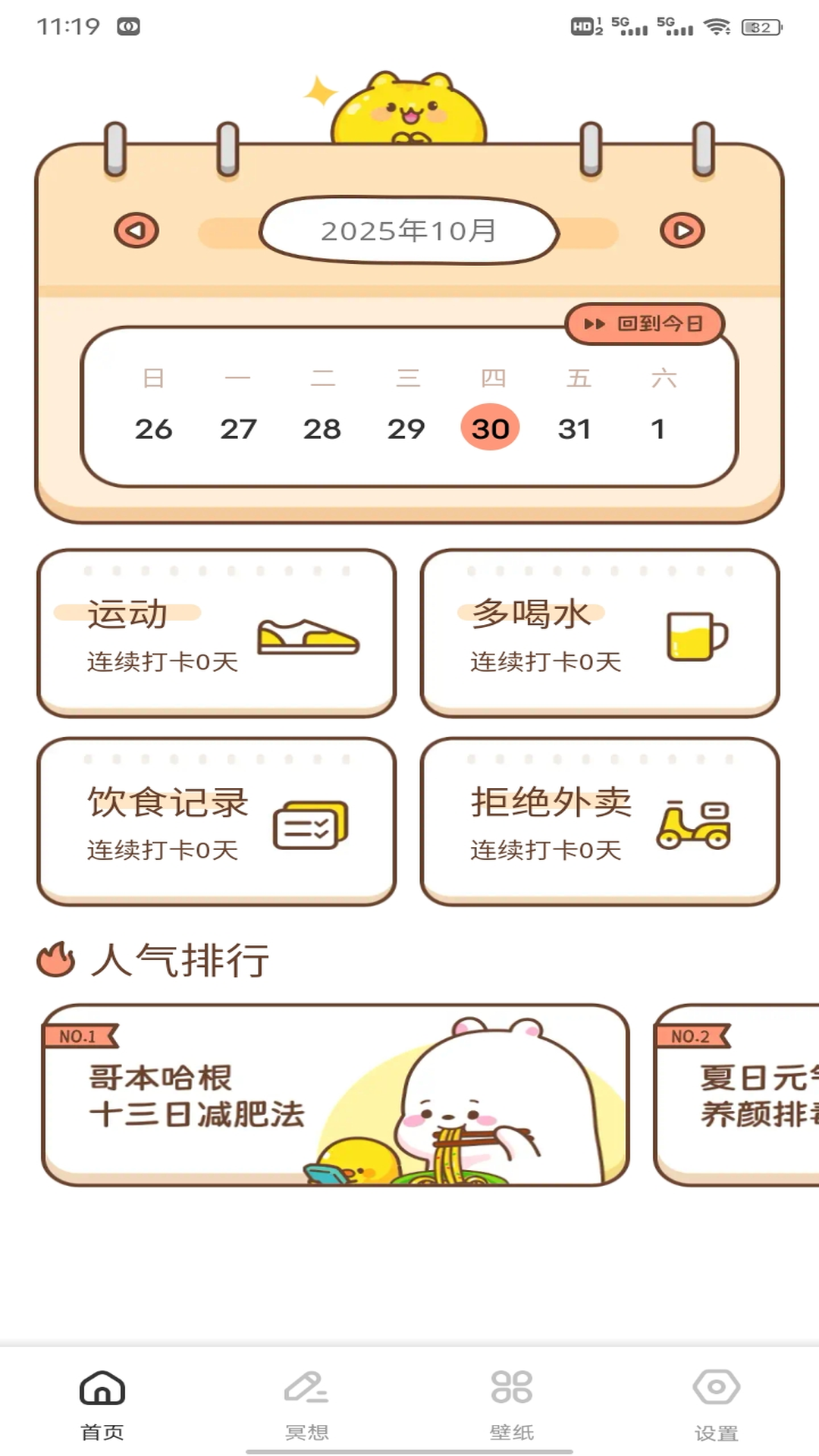This screenshot has height=1456, width=819.
Task: Select date 27 in the calendar
Action: pyautogui.click(x=238, y=429)
